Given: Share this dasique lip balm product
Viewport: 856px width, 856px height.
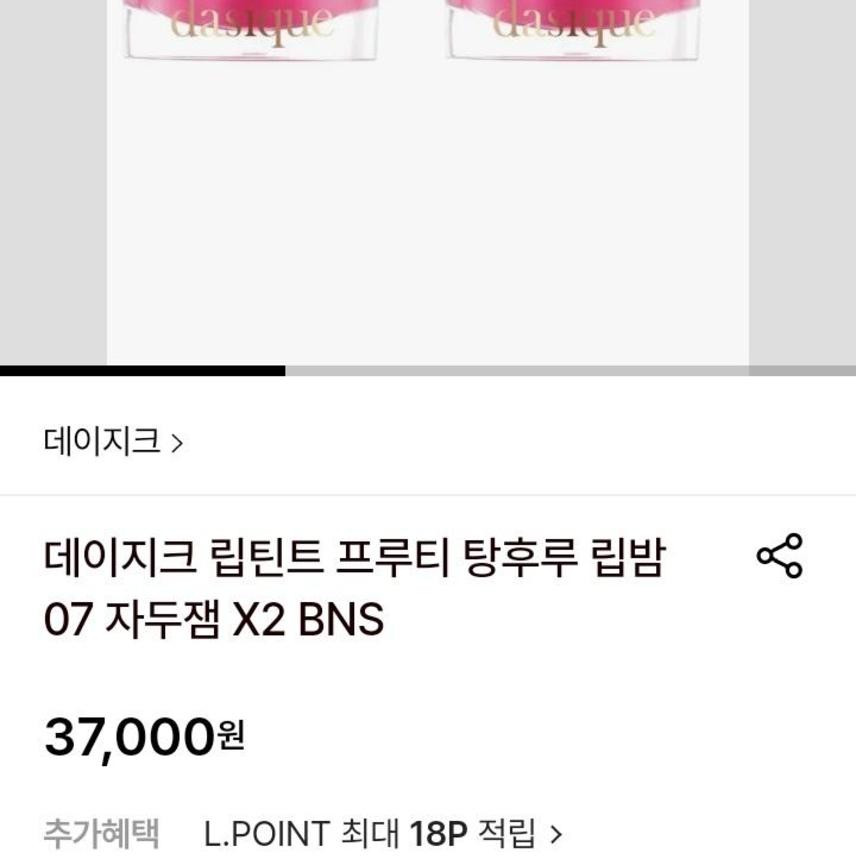Looking at the screenshot, I should pyautogui.click(x=779, y=556).
